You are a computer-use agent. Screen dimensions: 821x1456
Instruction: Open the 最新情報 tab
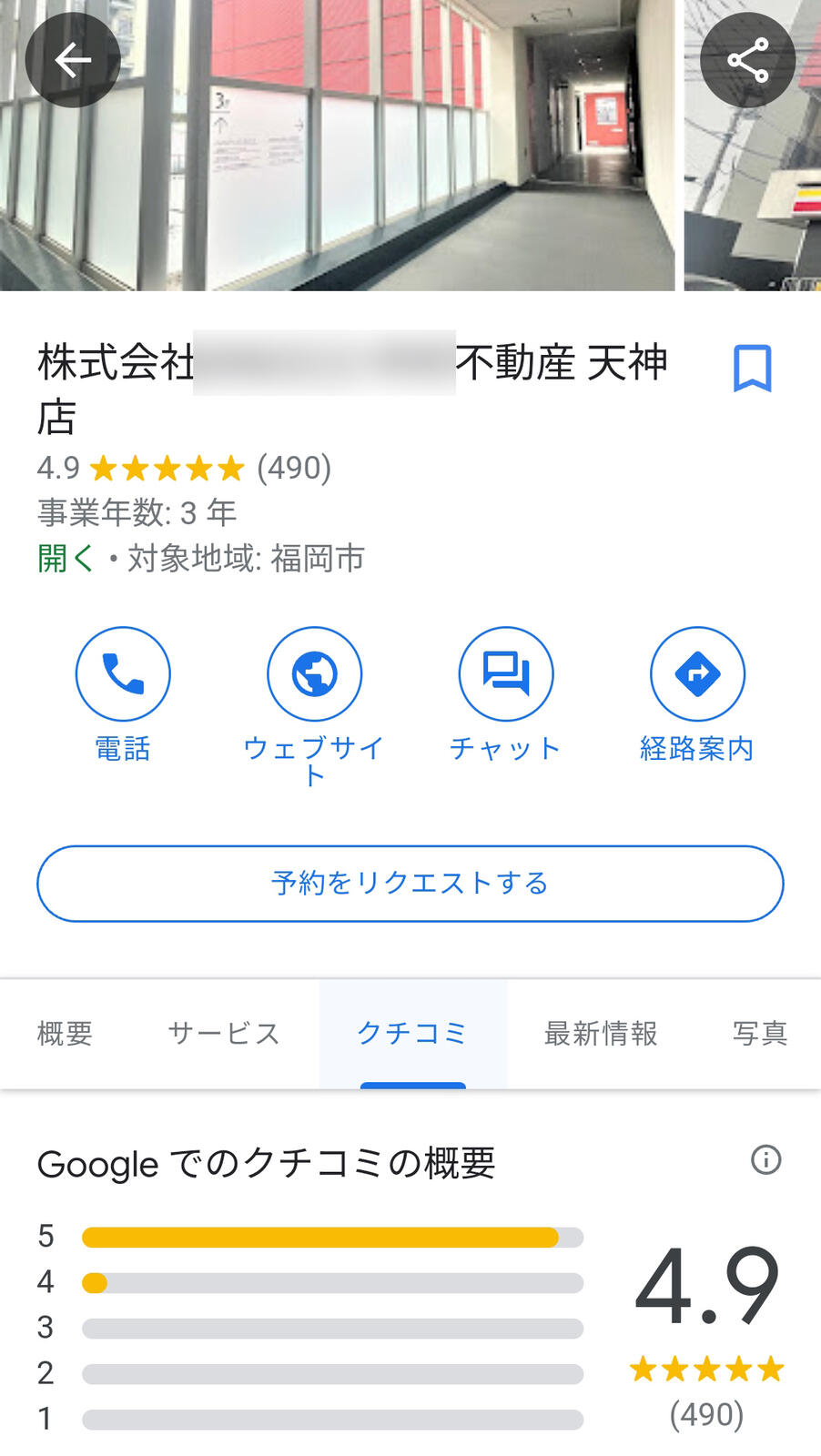[601, 1034]
